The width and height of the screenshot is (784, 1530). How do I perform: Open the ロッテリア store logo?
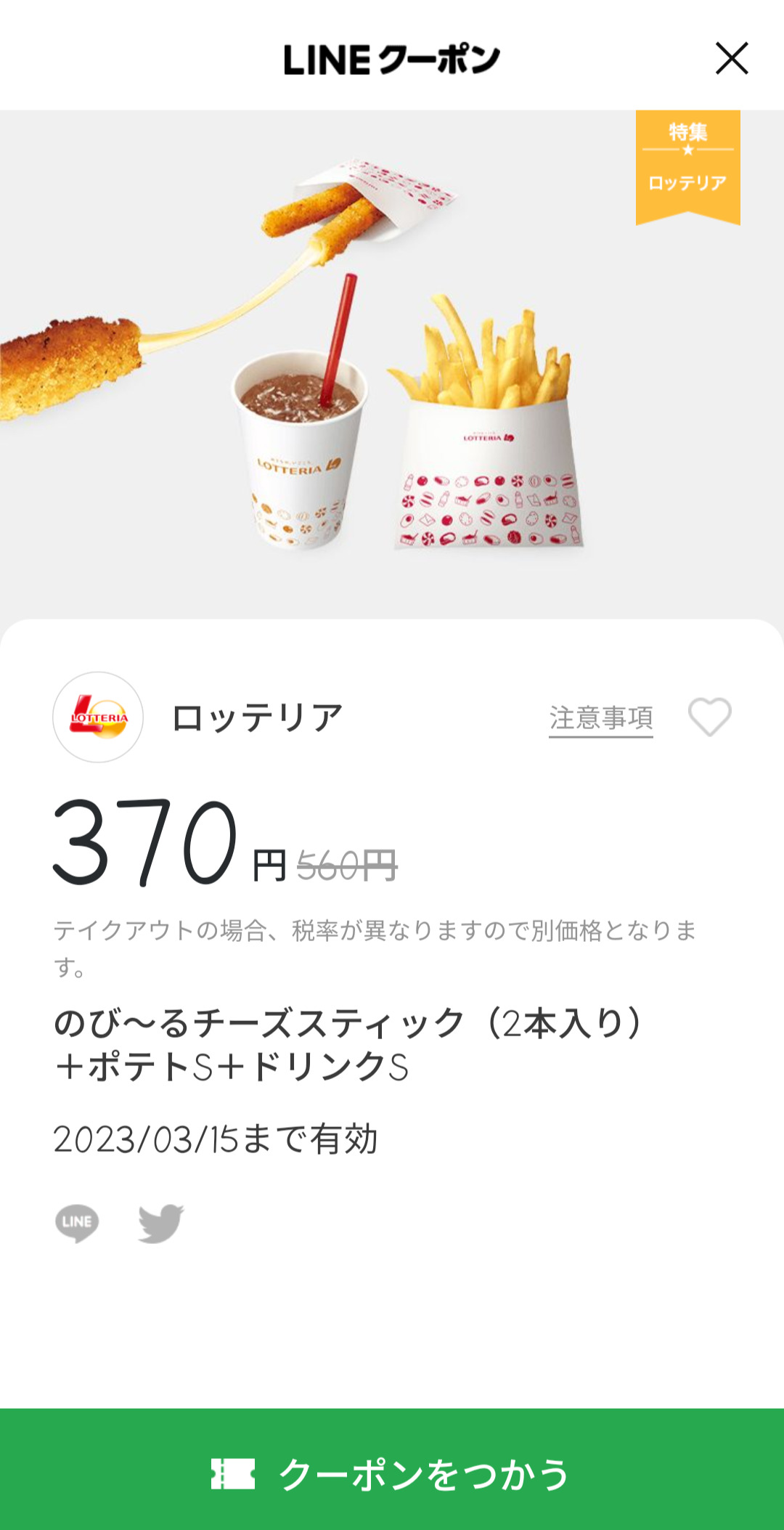(x=98, y=717)
